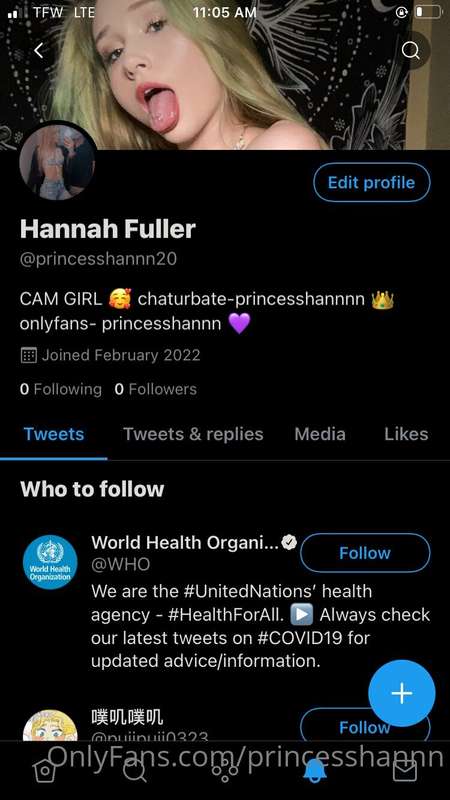Screen dimensions: 450x800
Task: Go back with the top-left arrow
Action: point(39,50)
